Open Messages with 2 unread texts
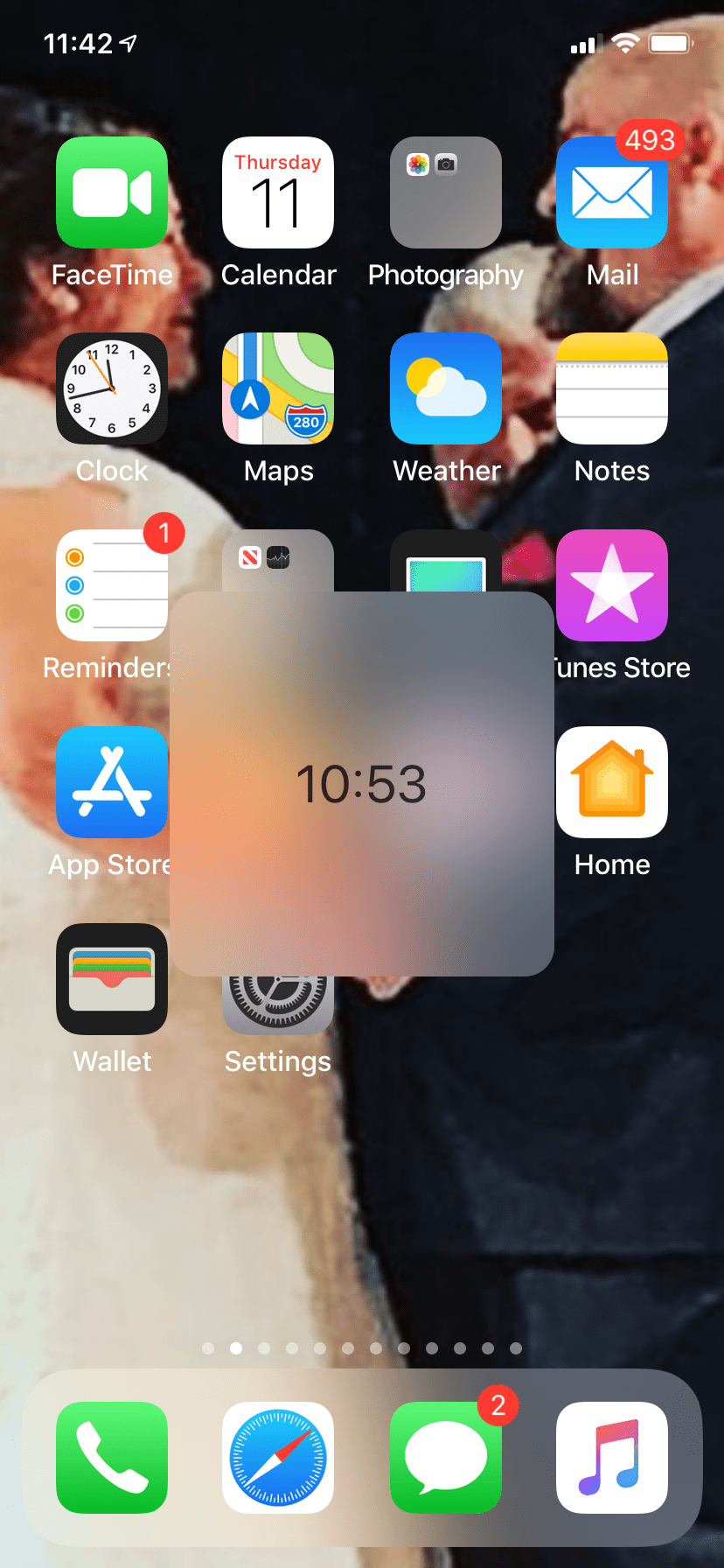The image size is (724, 1568). 446,1458
